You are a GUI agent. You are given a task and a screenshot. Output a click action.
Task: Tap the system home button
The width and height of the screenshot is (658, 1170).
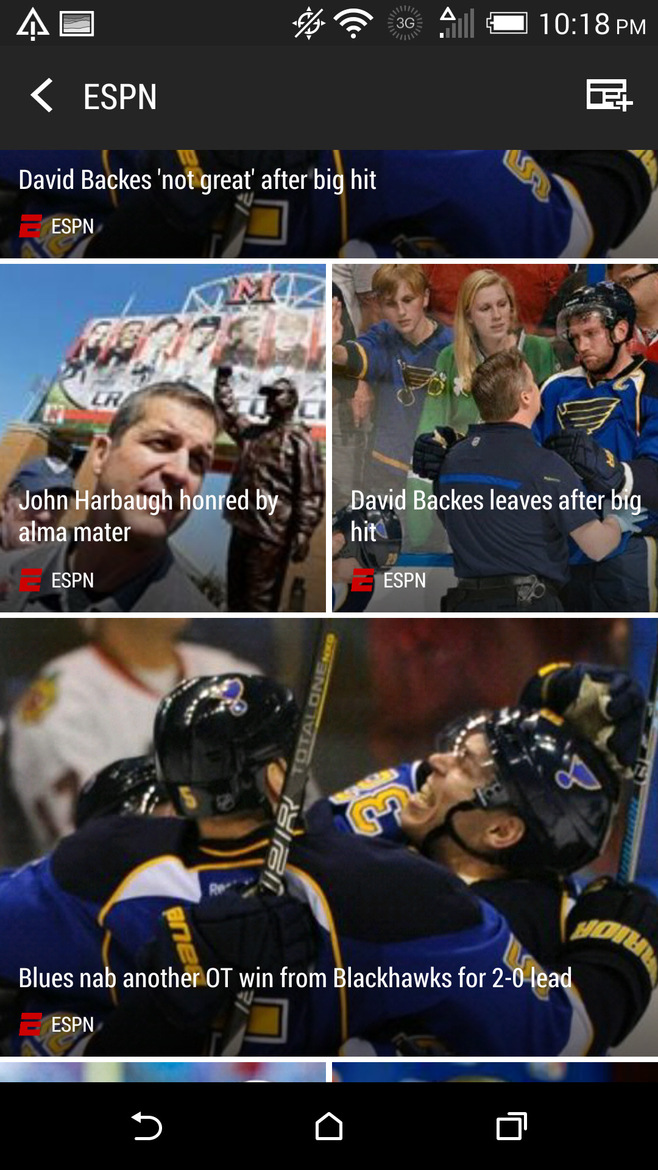tap(329, 1127)
